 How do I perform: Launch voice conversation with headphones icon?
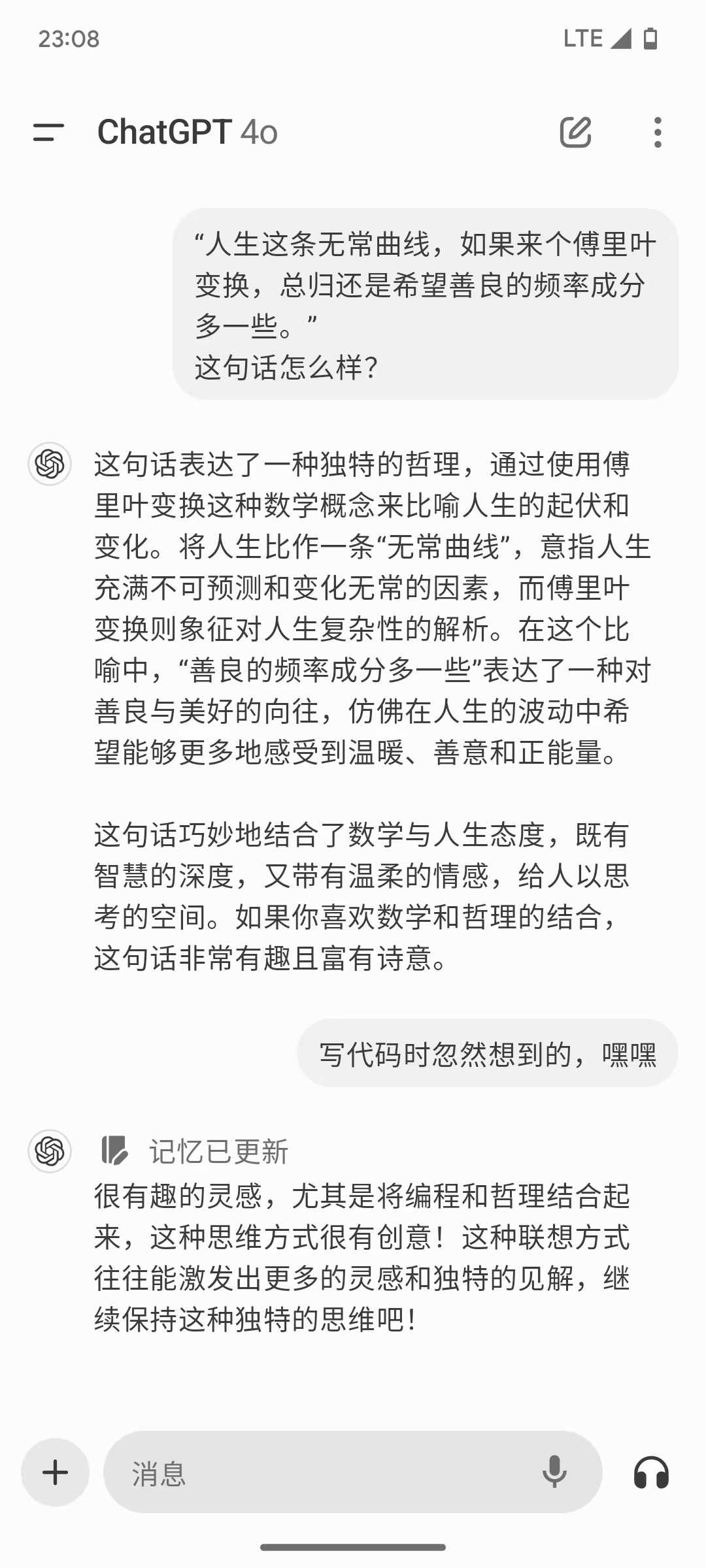651,1472
